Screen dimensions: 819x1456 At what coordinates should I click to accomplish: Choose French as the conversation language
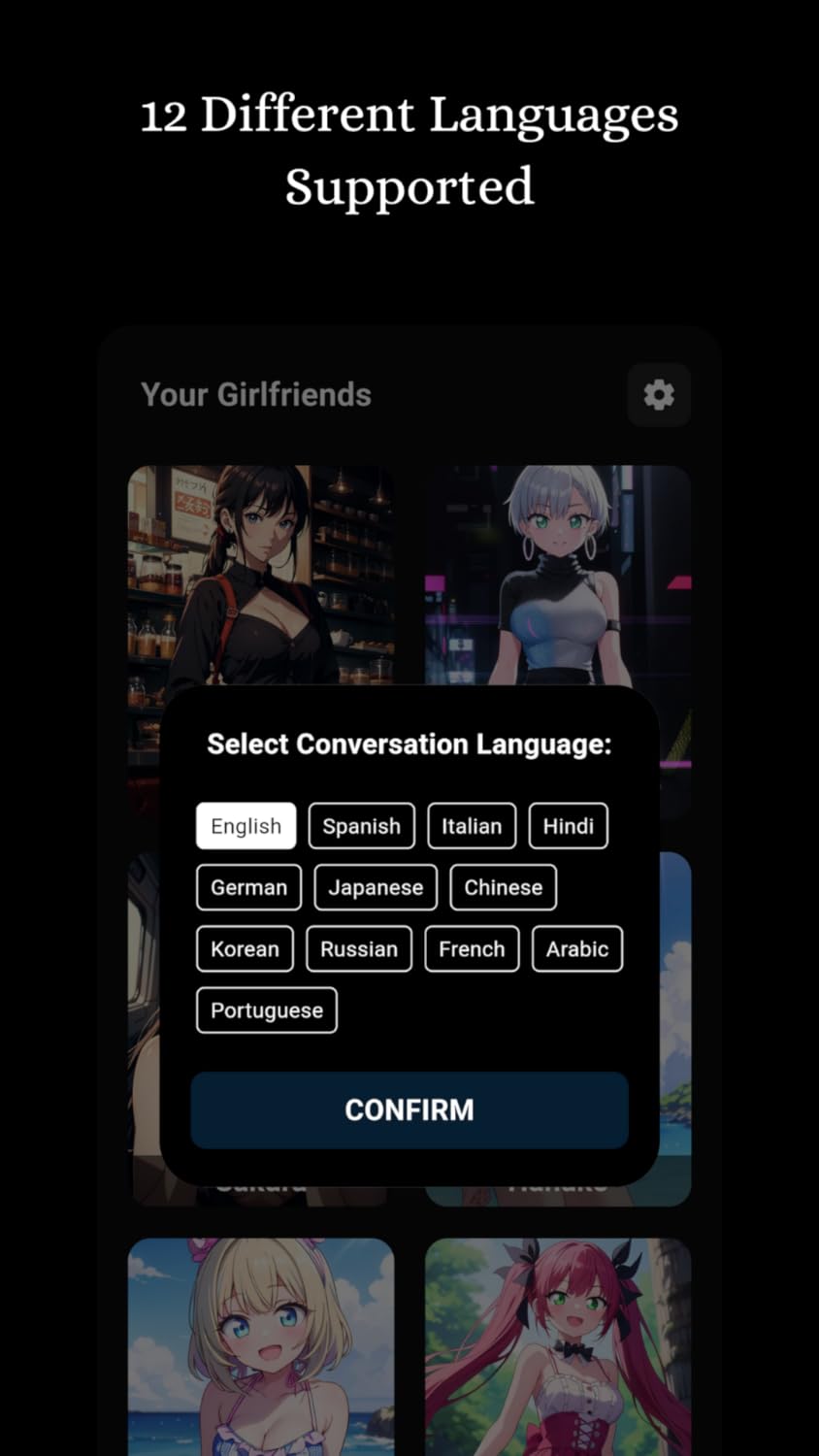472,949
